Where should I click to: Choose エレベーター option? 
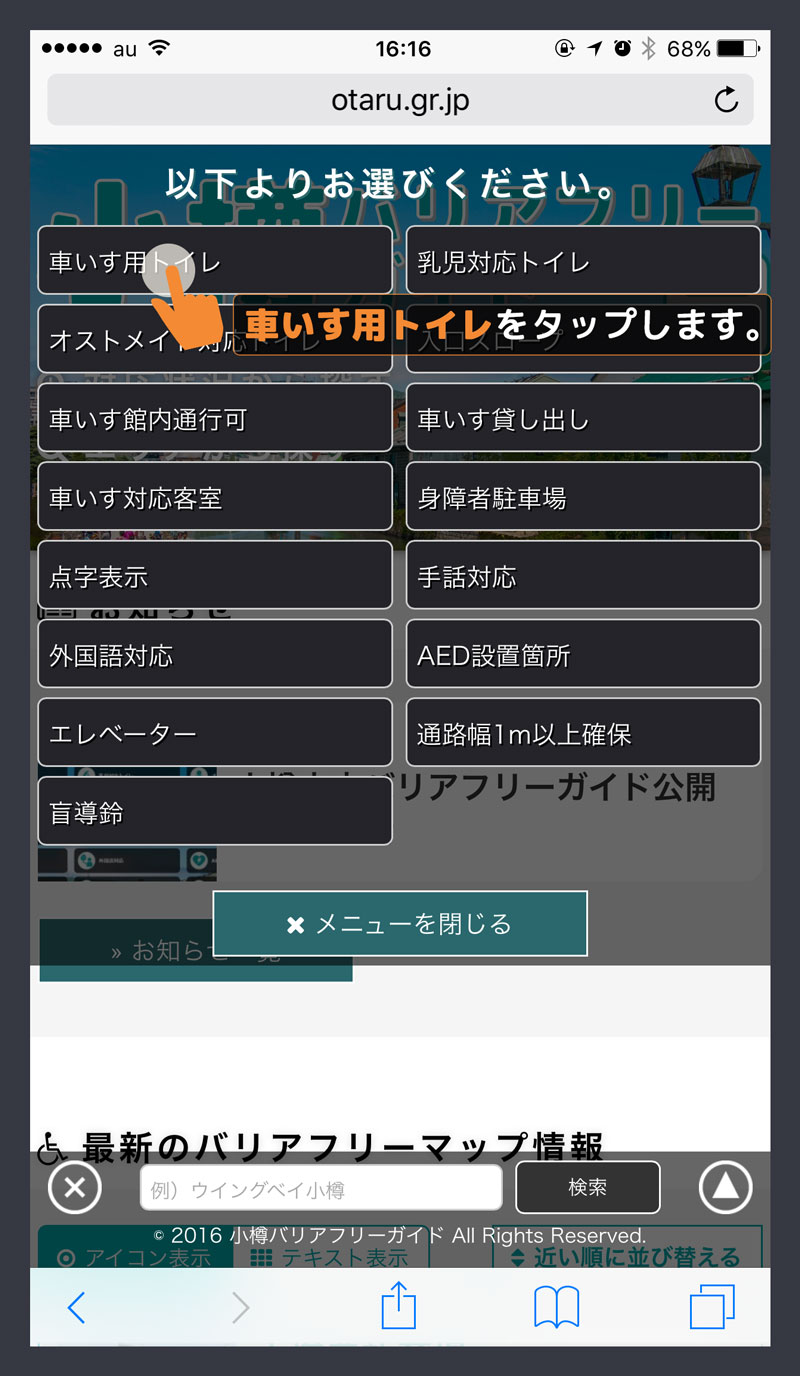(215, 733)
